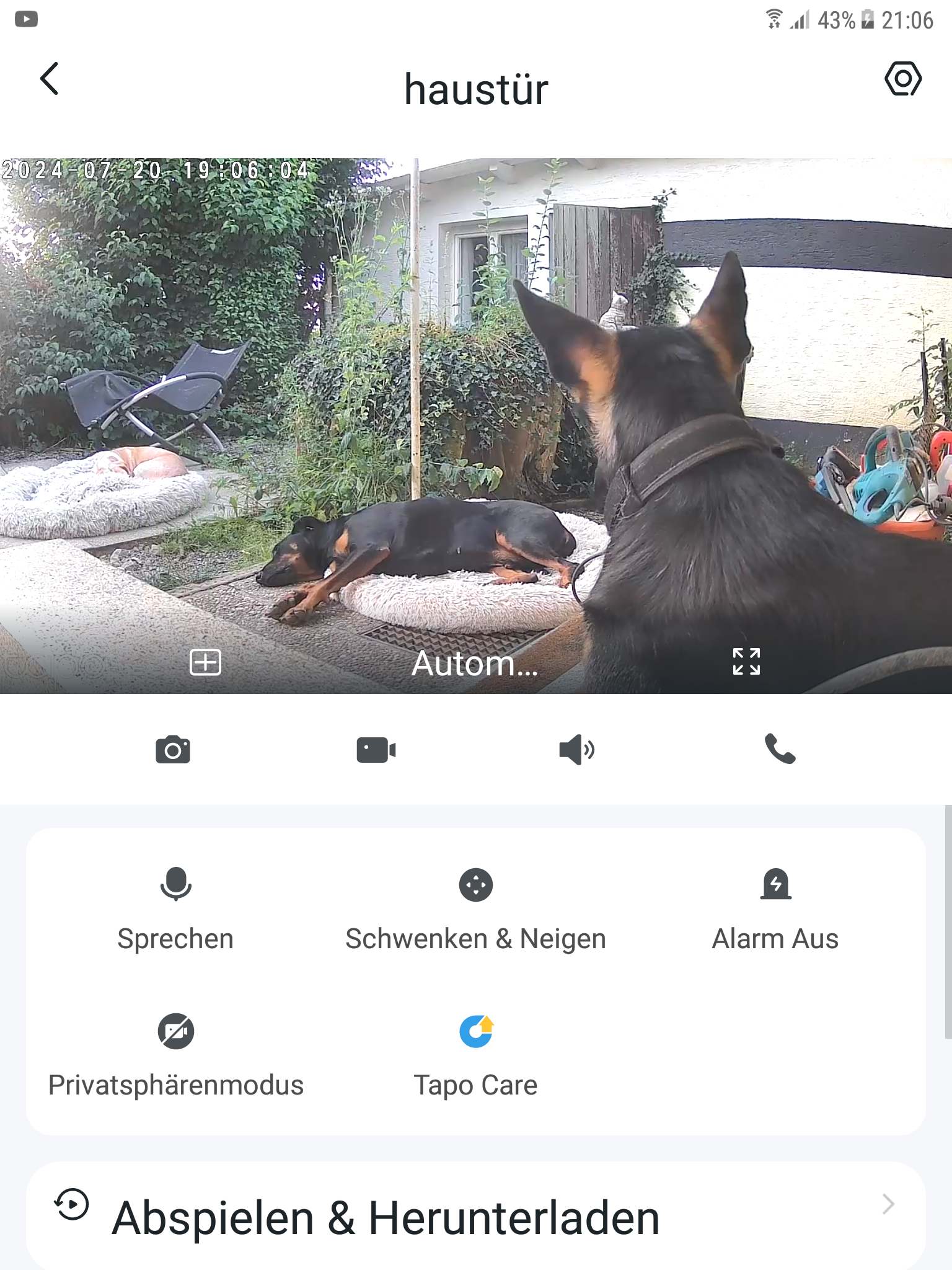The height and width of the screenshot is (1270, 952).
Task: Tap Sprechen to talk through the camera
Action: (175, 908)
